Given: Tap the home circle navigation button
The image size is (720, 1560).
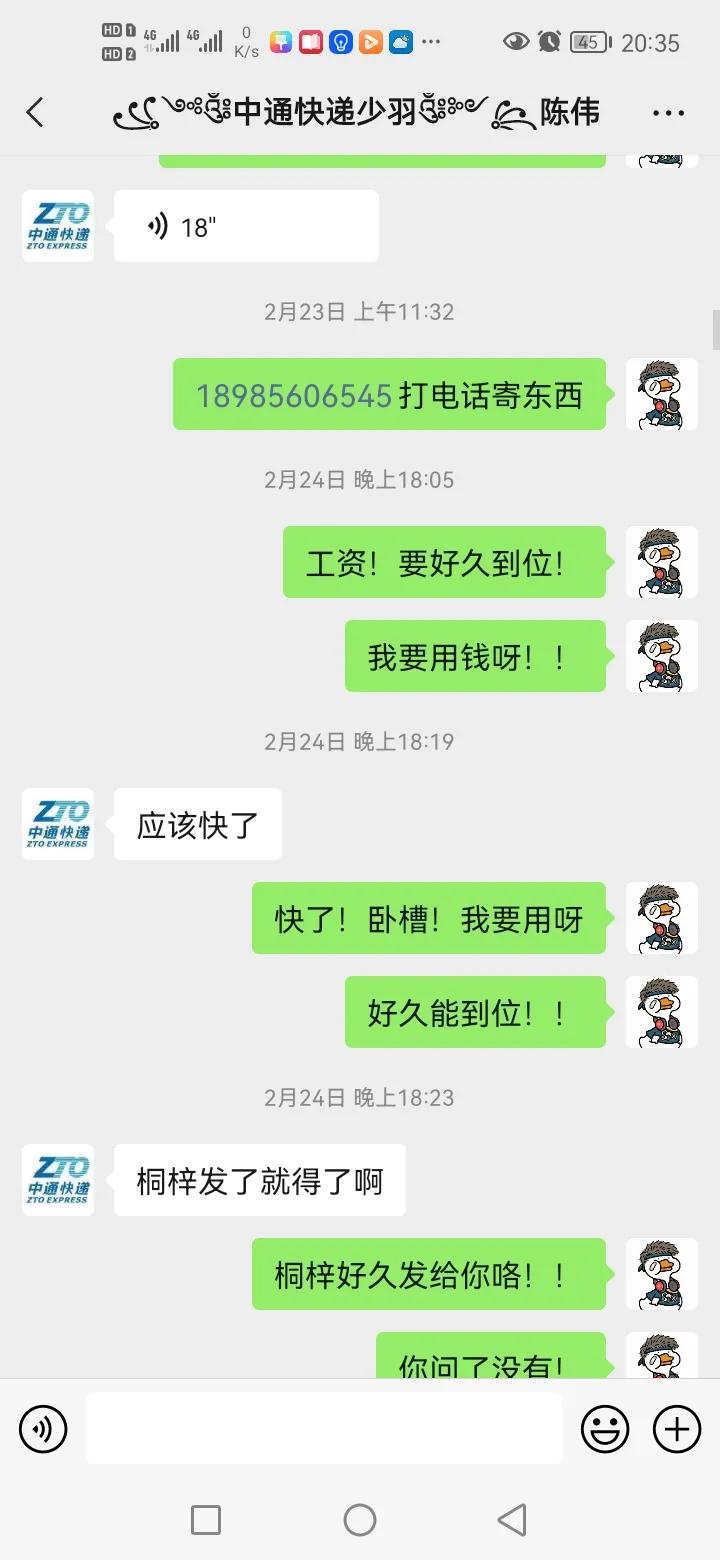Looking at the screenshot, I should point(360,1519).
